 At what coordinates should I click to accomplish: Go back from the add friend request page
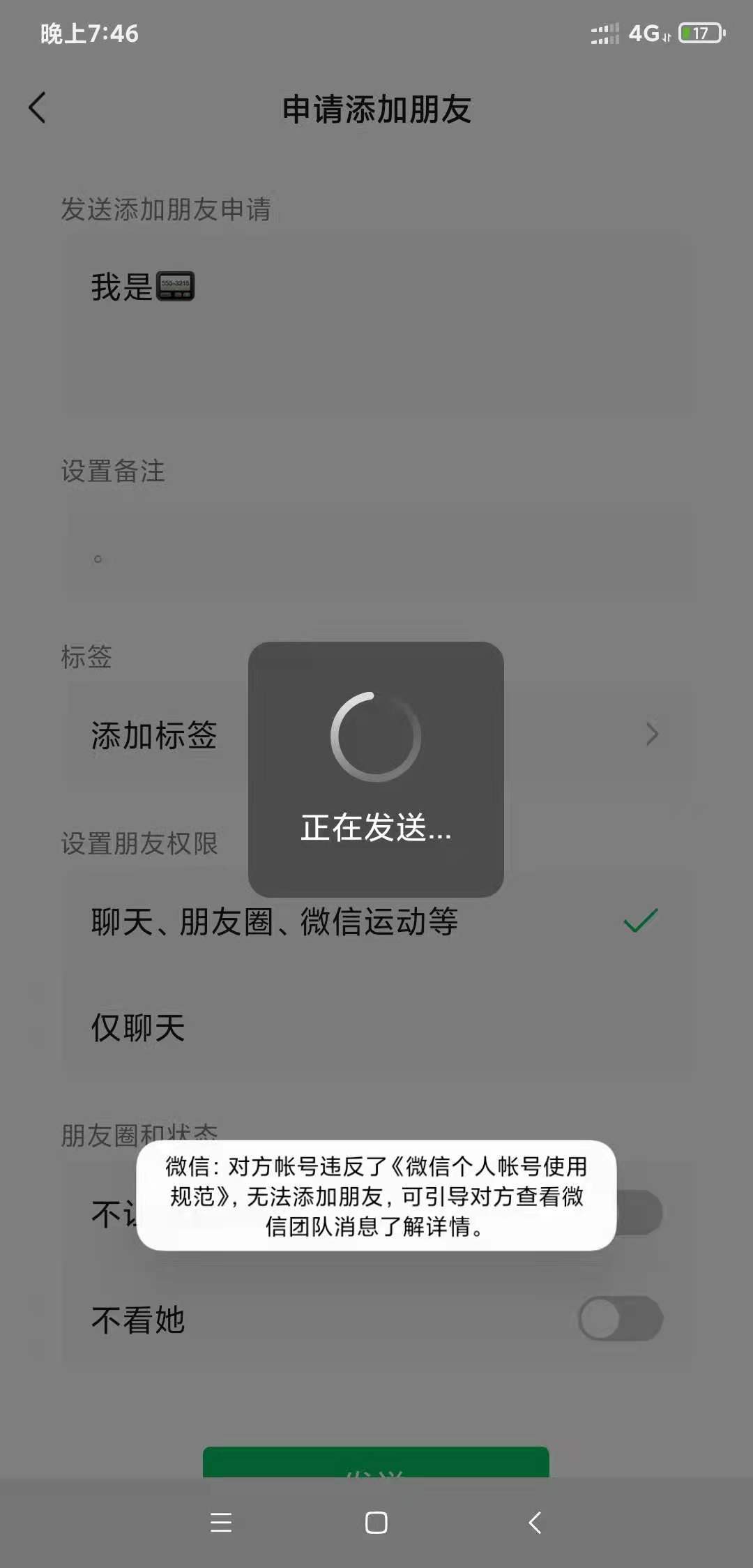click(x=38, y=108)
